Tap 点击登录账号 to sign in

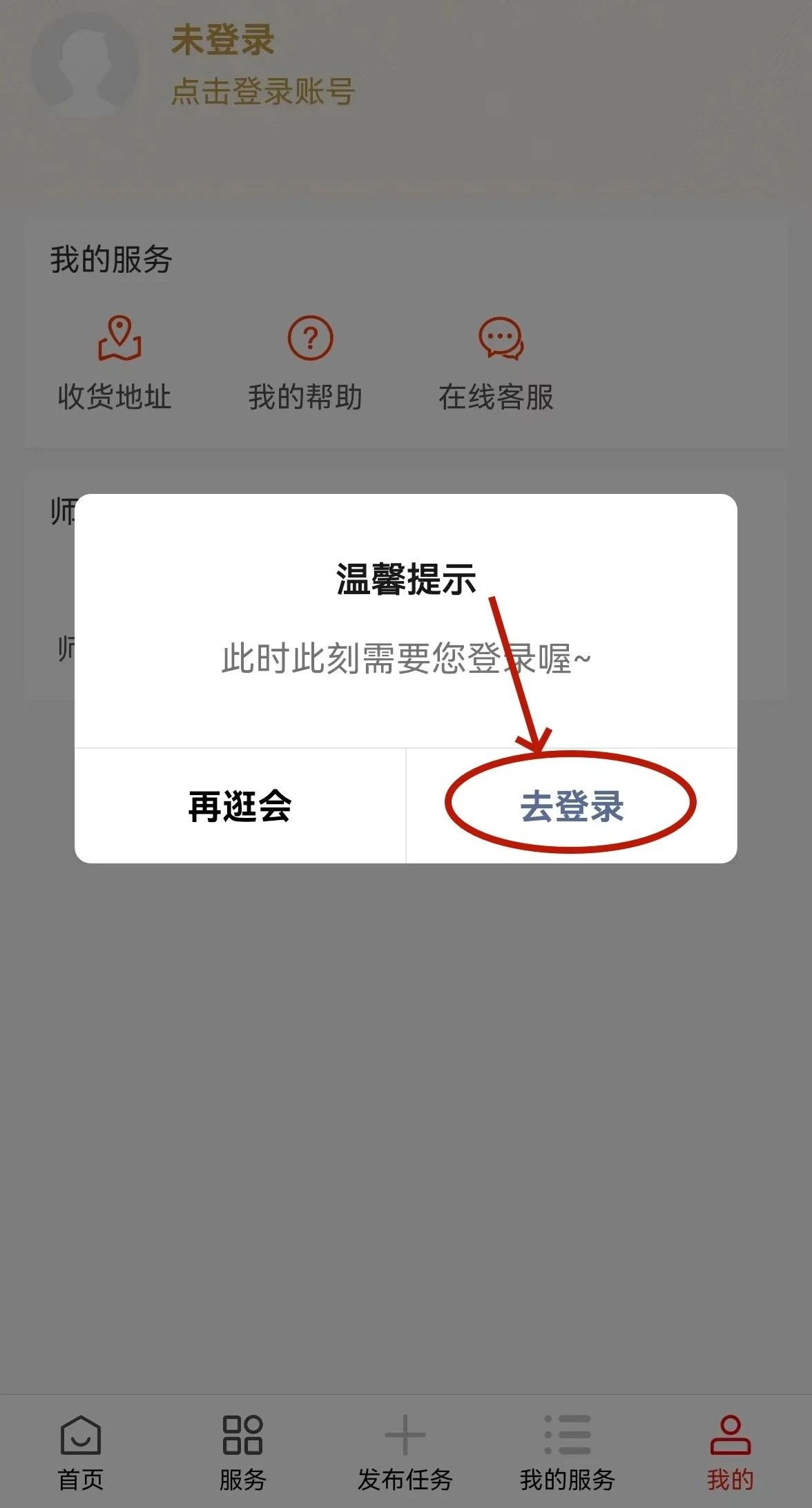point(263,91)
